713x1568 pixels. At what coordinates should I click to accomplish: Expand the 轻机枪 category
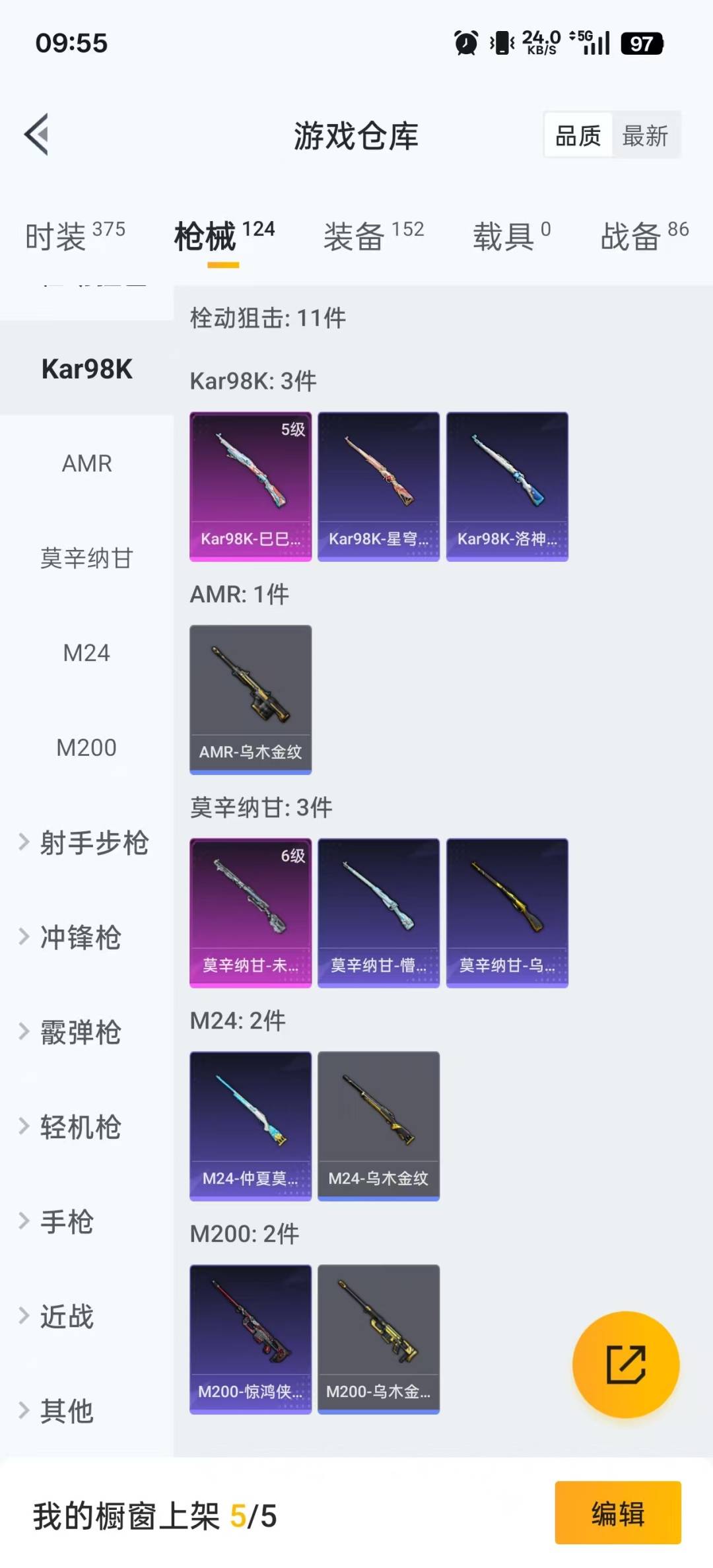point(80,1127)
